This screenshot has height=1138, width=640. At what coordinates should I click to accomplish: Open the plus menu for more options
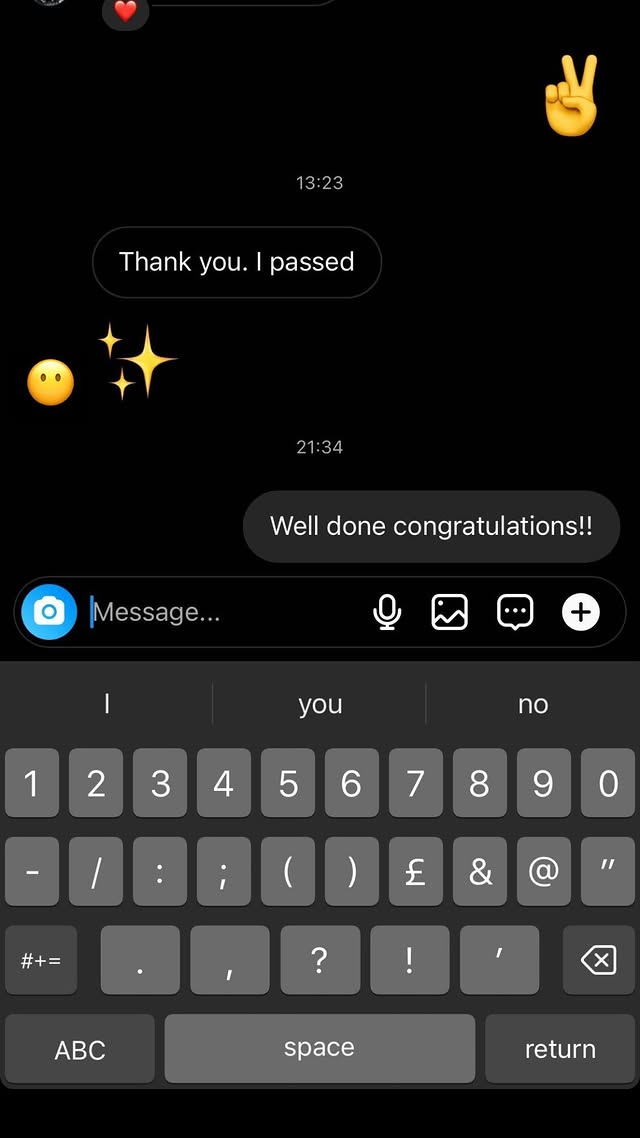[581, 612]
